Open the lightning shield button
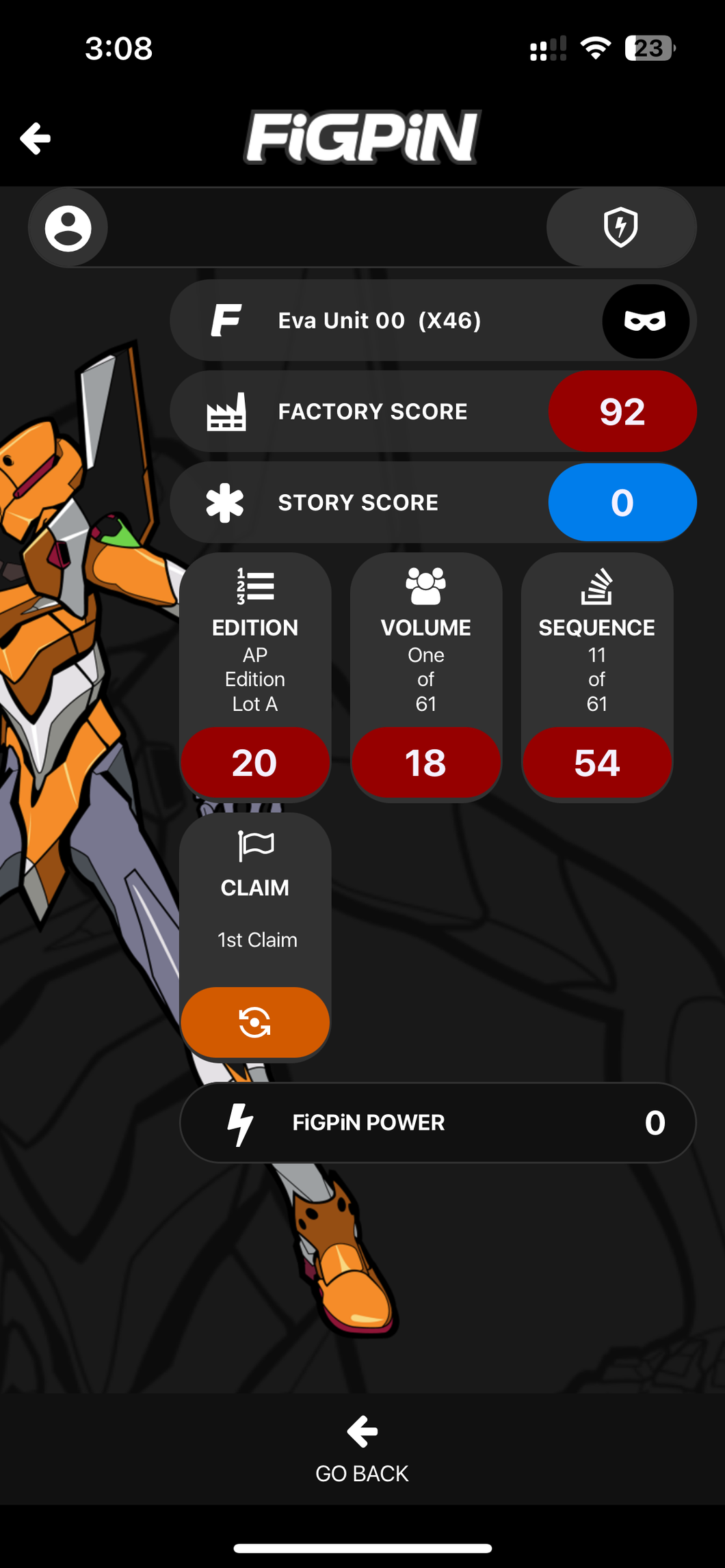This screenshot has height=1568, width=725. [x=621, y=228]
